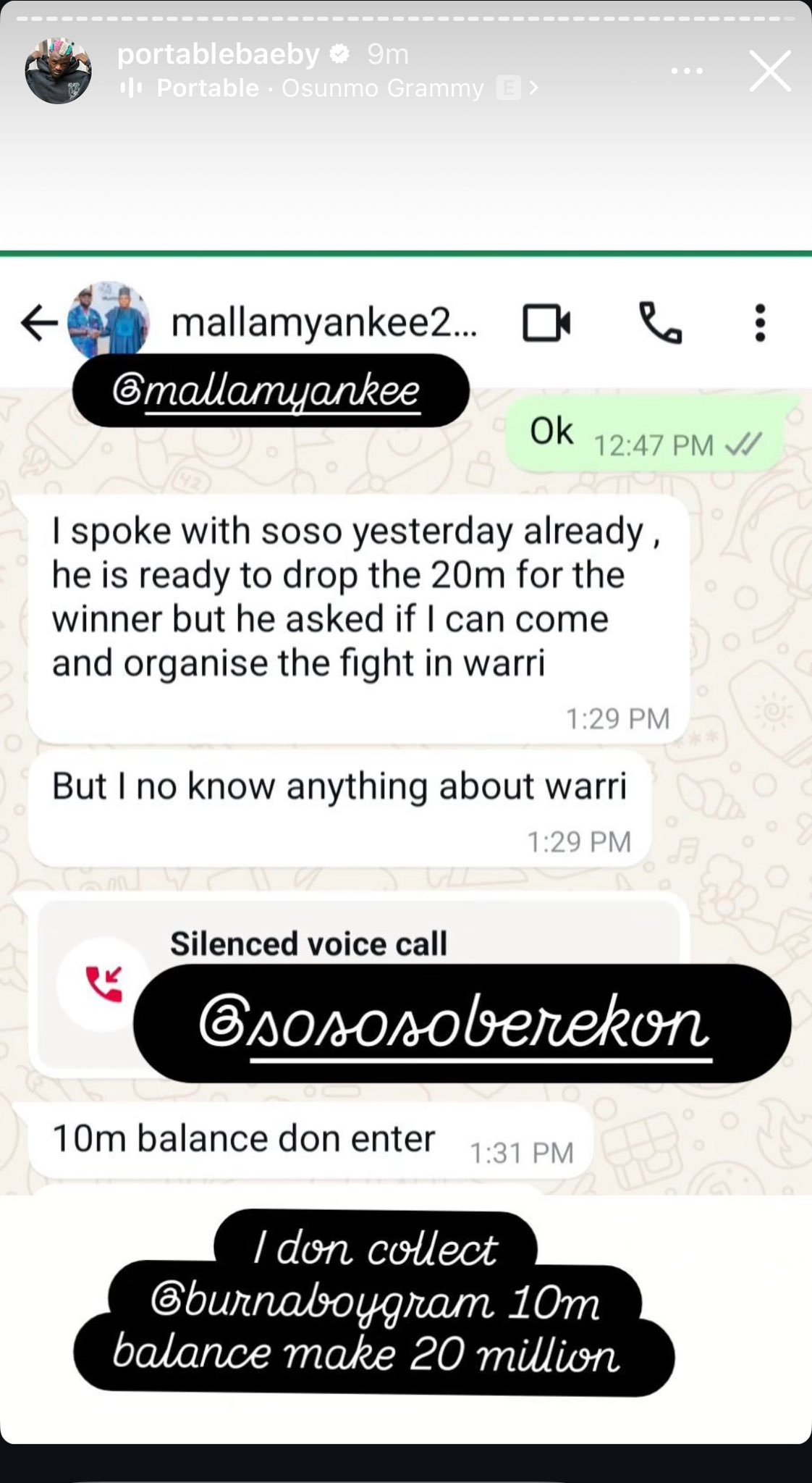Close the story viewer
The height and width of the screenshot is (1483, 812).
click(769, 71)
